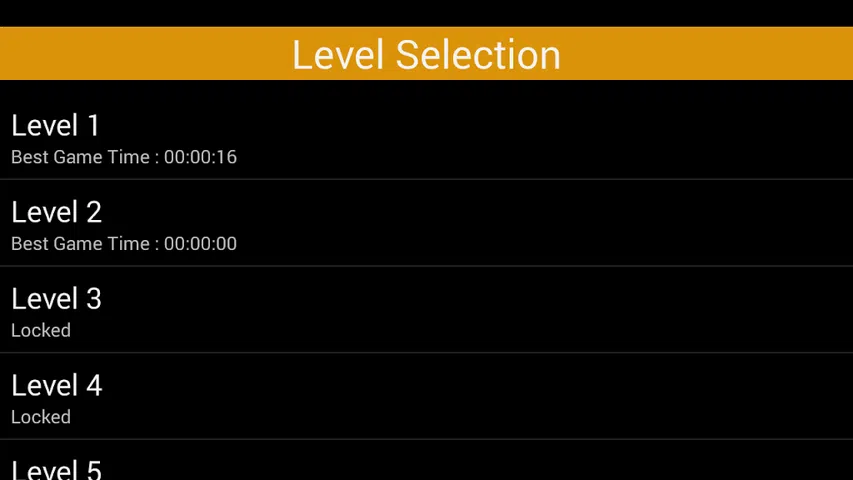
Task: Start Level 2 from the list
Action: (426, 225)
